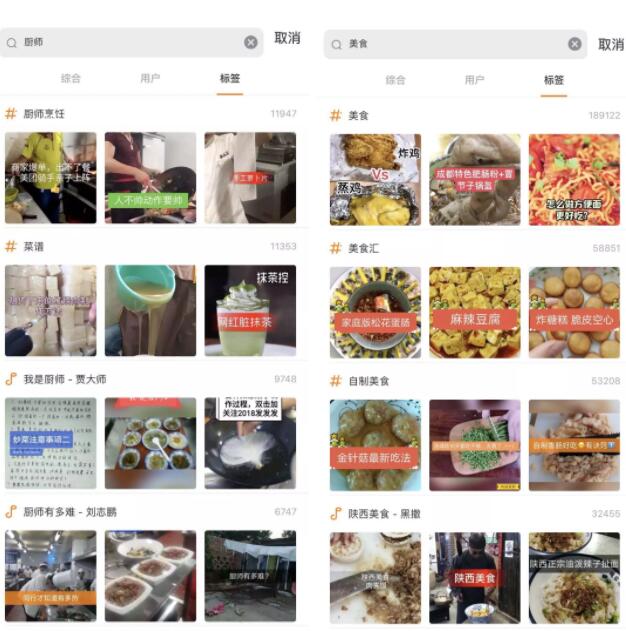
Task: Play the 家庭版松花蛋肠 video
Action: tap(375, 312)
